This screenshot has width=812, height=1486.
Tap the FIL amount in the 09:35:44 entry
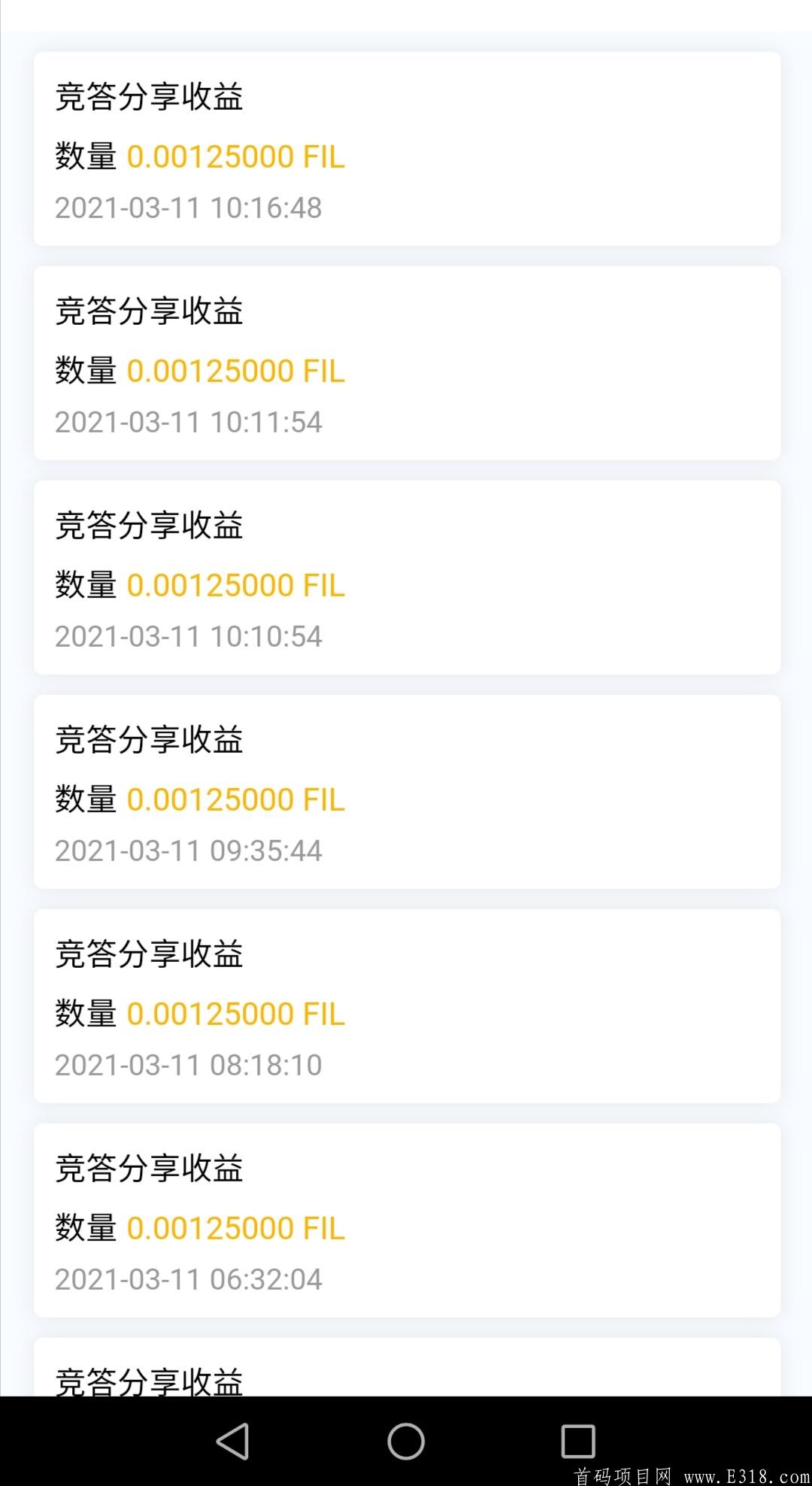[x=237, y=799]
